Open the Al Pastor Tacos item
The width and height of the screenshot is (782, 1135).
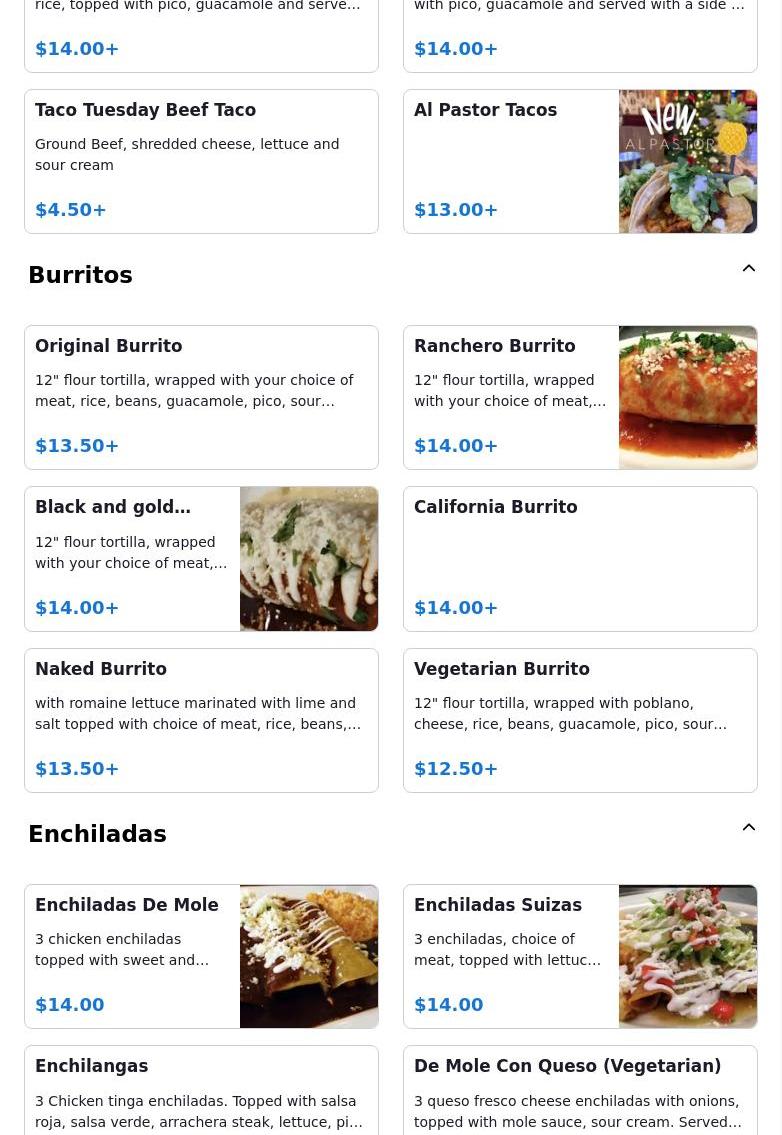click(580, 161)
